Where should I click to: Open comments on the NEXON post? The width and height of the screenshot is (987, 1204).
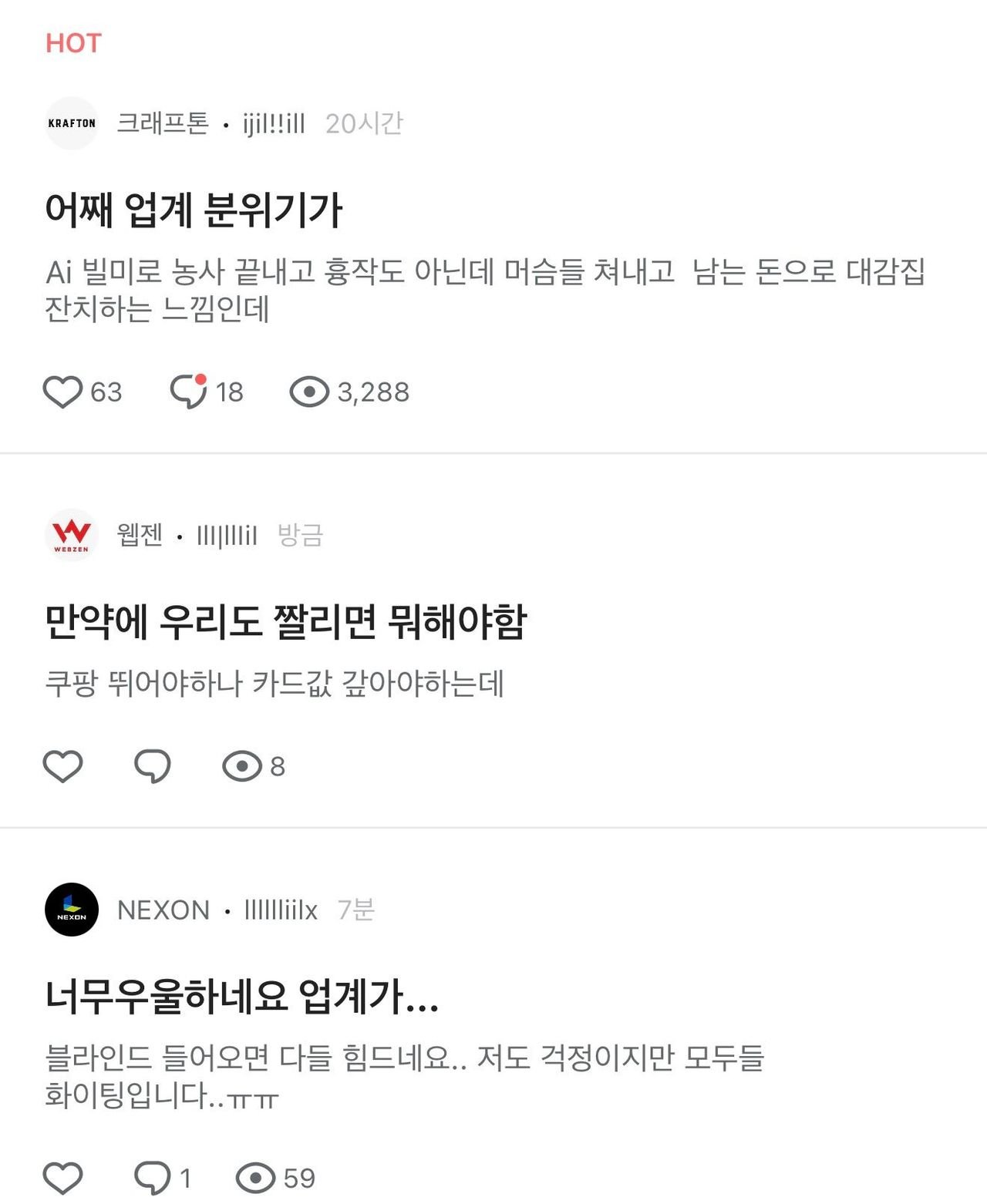[x=153, y=1178]
